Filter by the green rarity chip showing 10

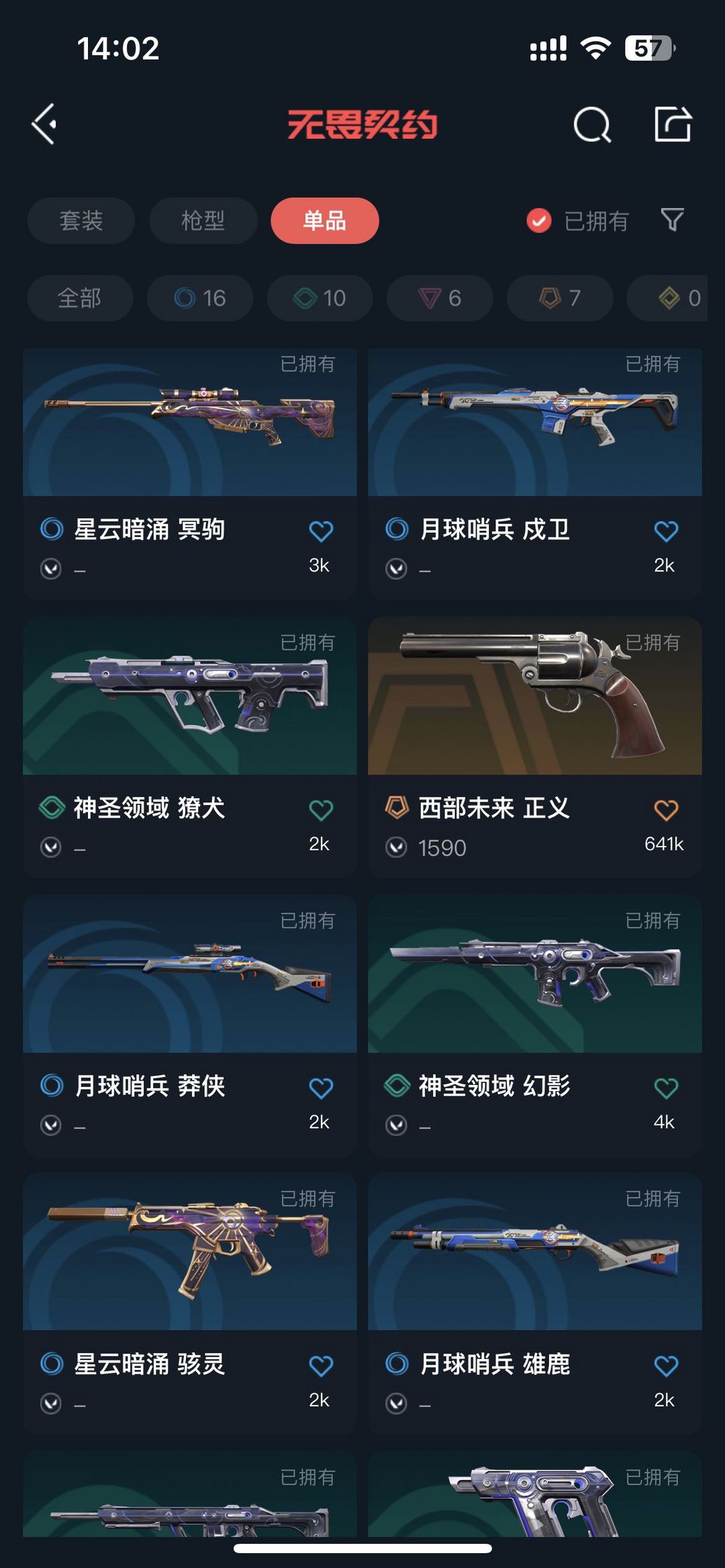(320, 298)
